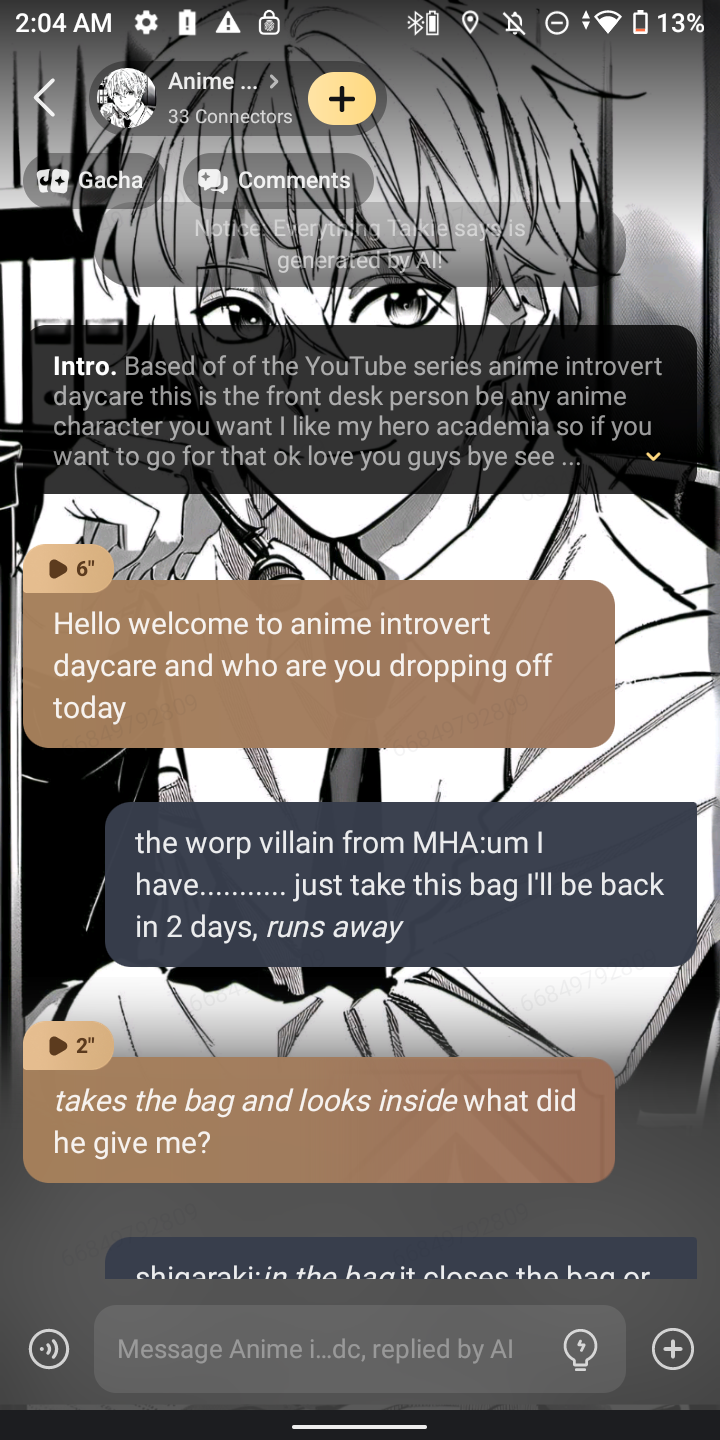Focus the Message Anime input field

point(320,1349)
